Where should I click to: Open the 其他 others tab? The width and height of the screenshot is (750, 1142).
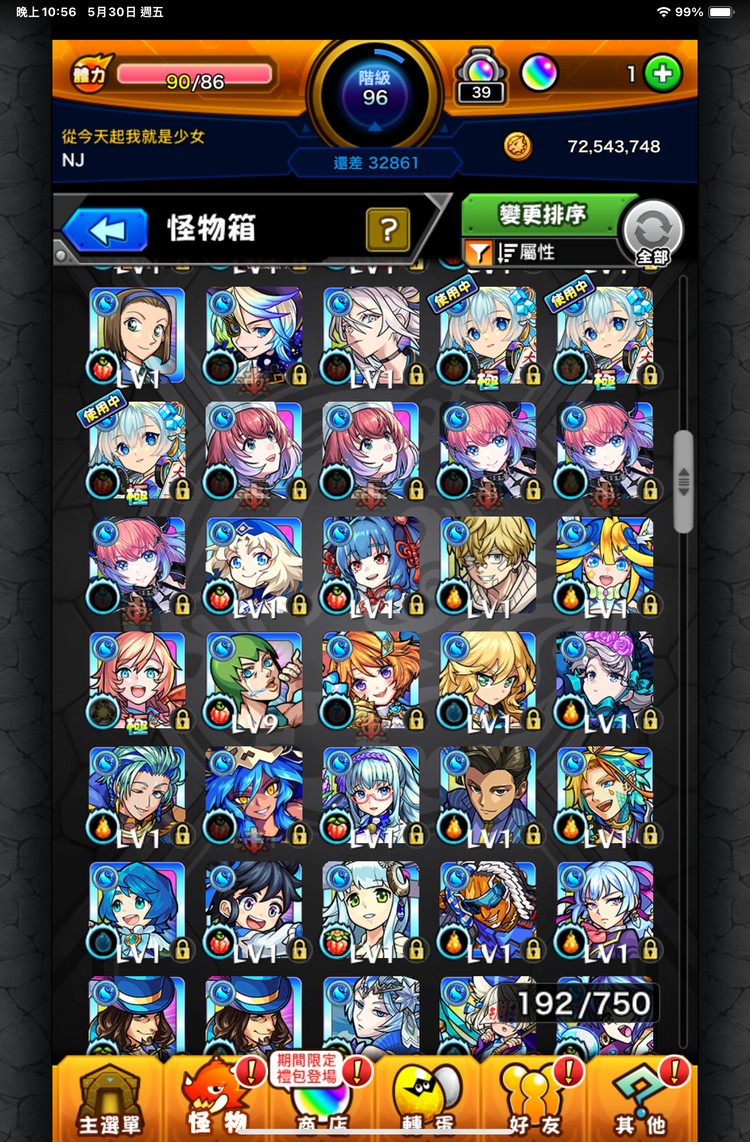click(x=640, y=1100)
